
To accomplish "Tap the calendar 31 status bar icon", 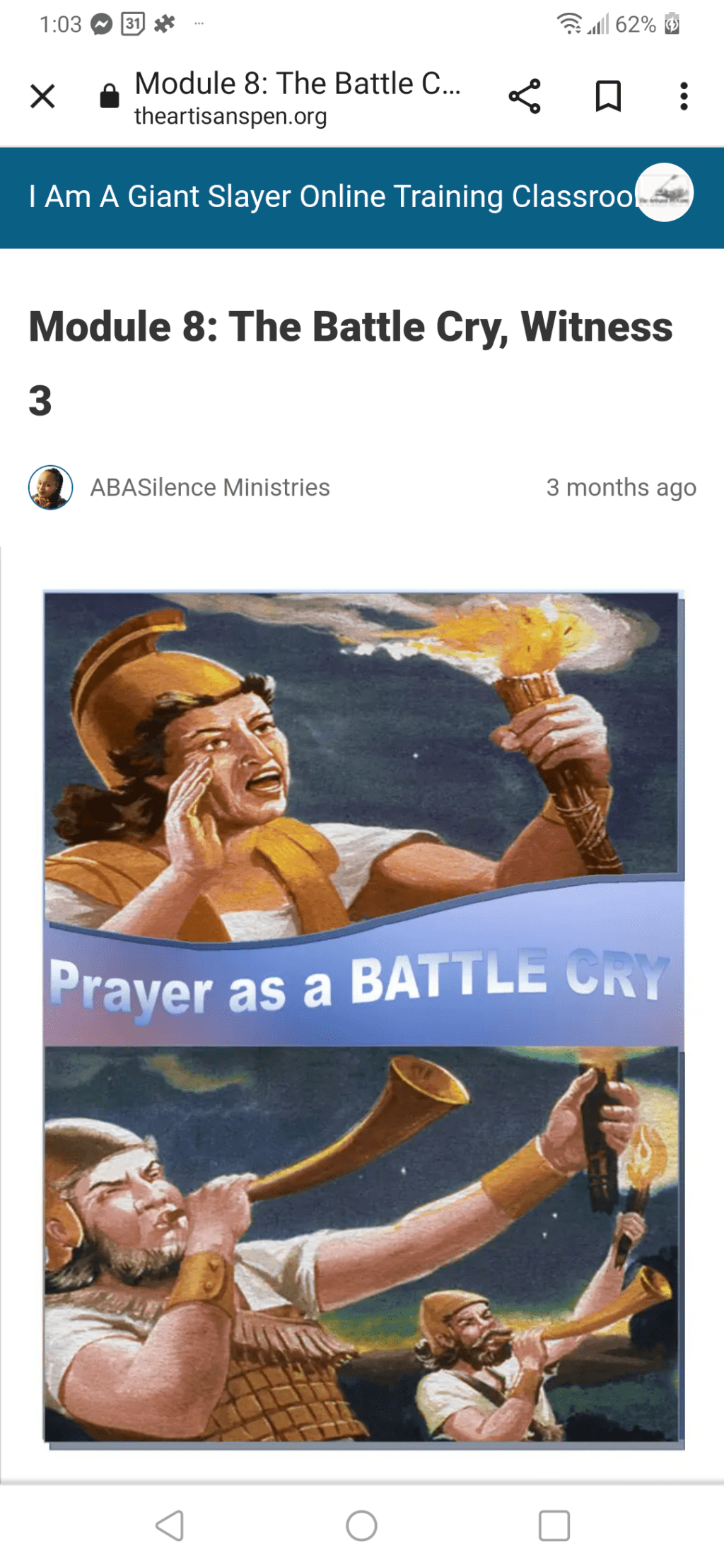I will pos(134,23).
